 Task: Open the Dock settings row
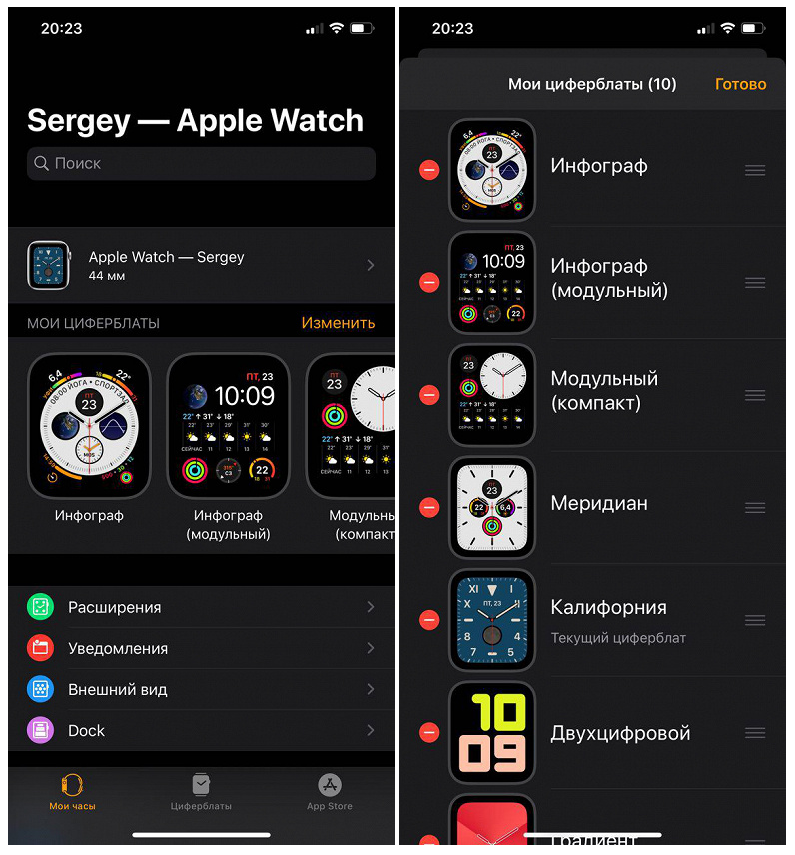coord(200,730)
